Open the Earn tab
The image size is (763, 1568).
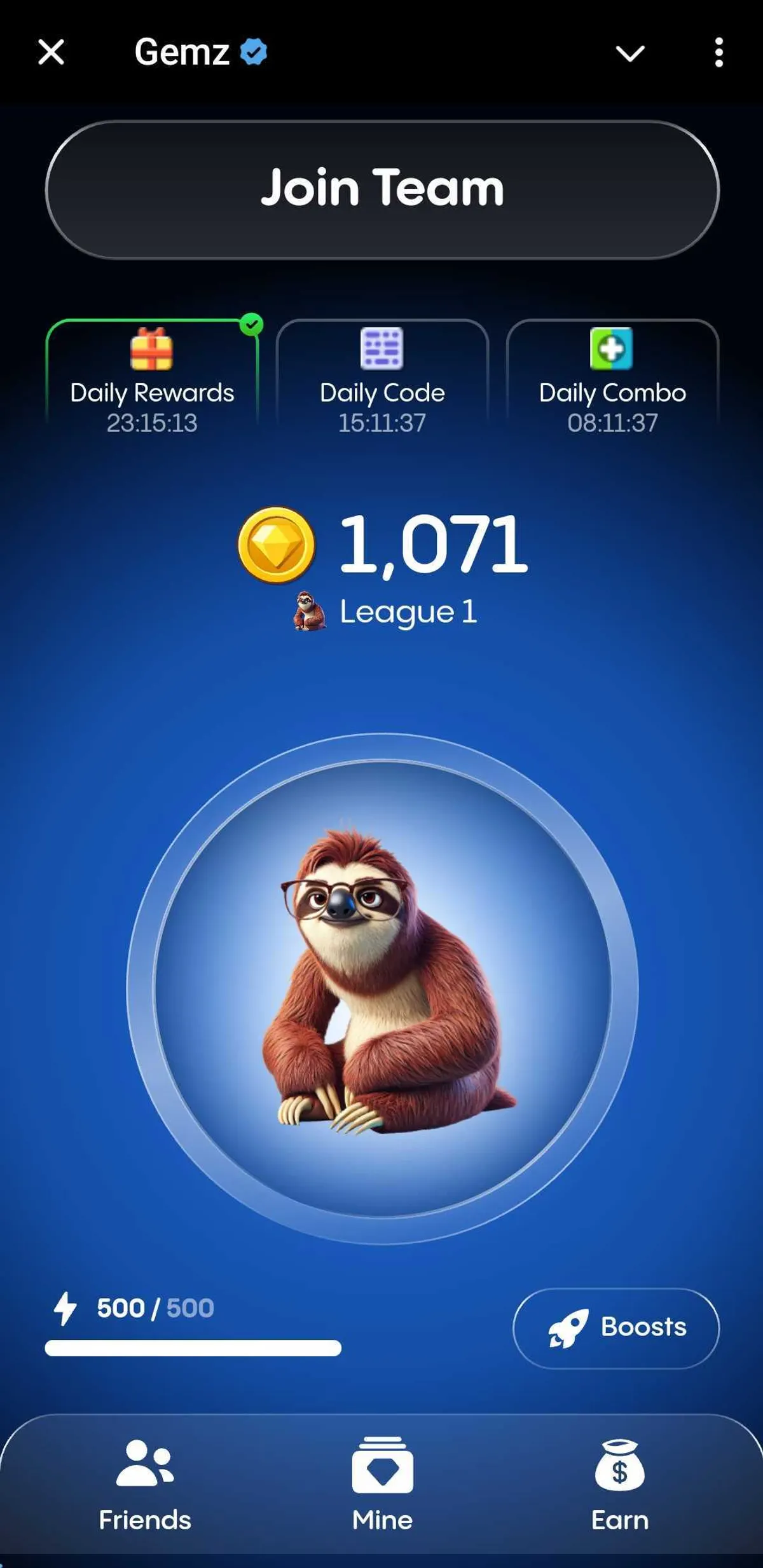coord(620,1484)
